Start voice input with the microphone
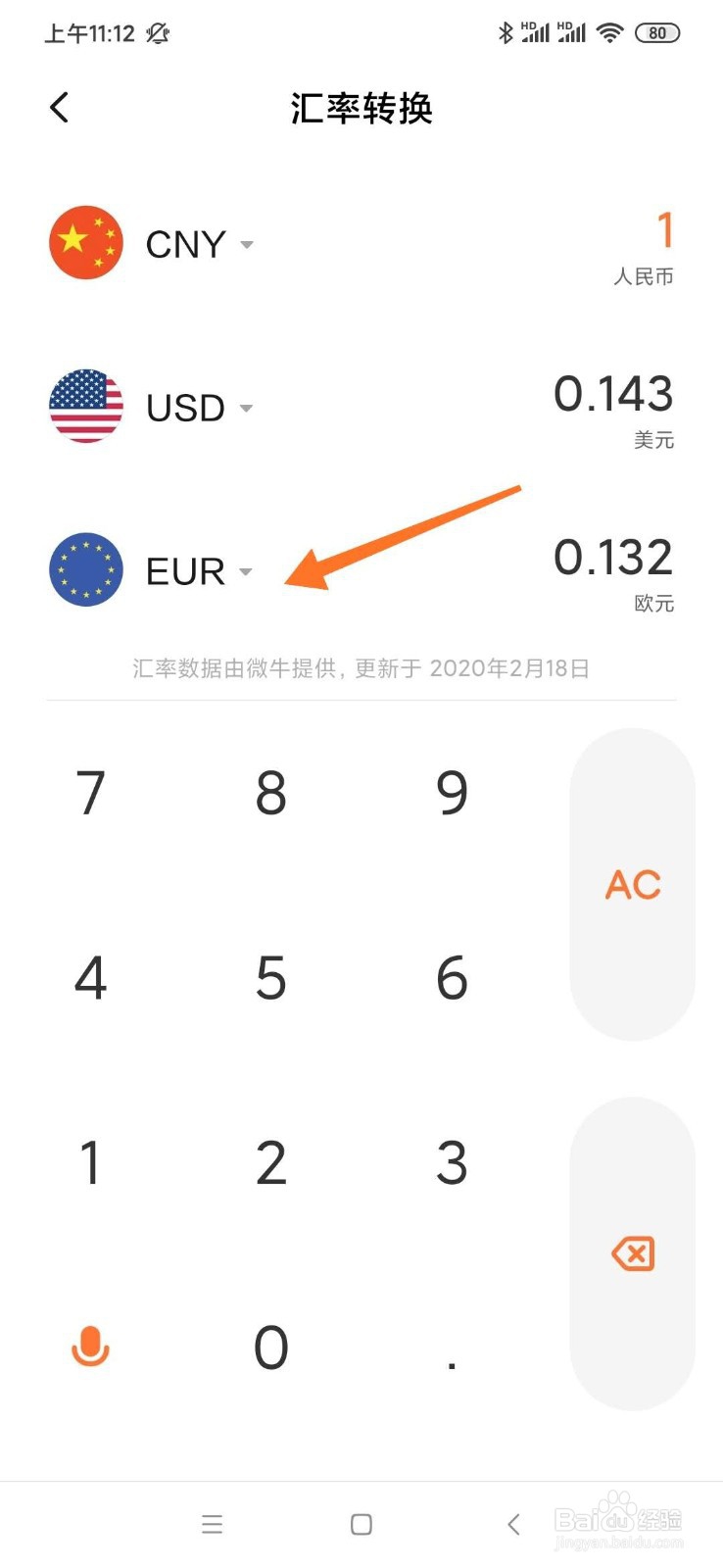Viewport: 723px width, 1568px height. click(90, 1347)
